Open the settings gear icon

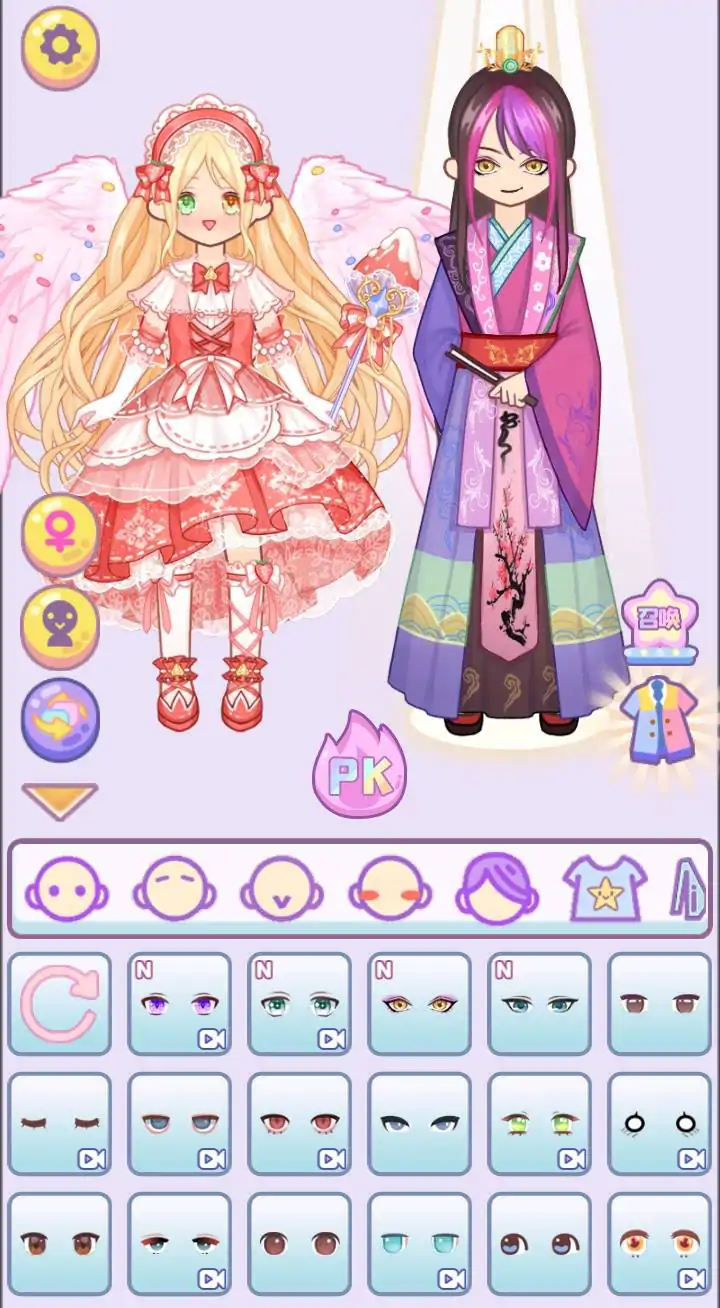point(59,46)
